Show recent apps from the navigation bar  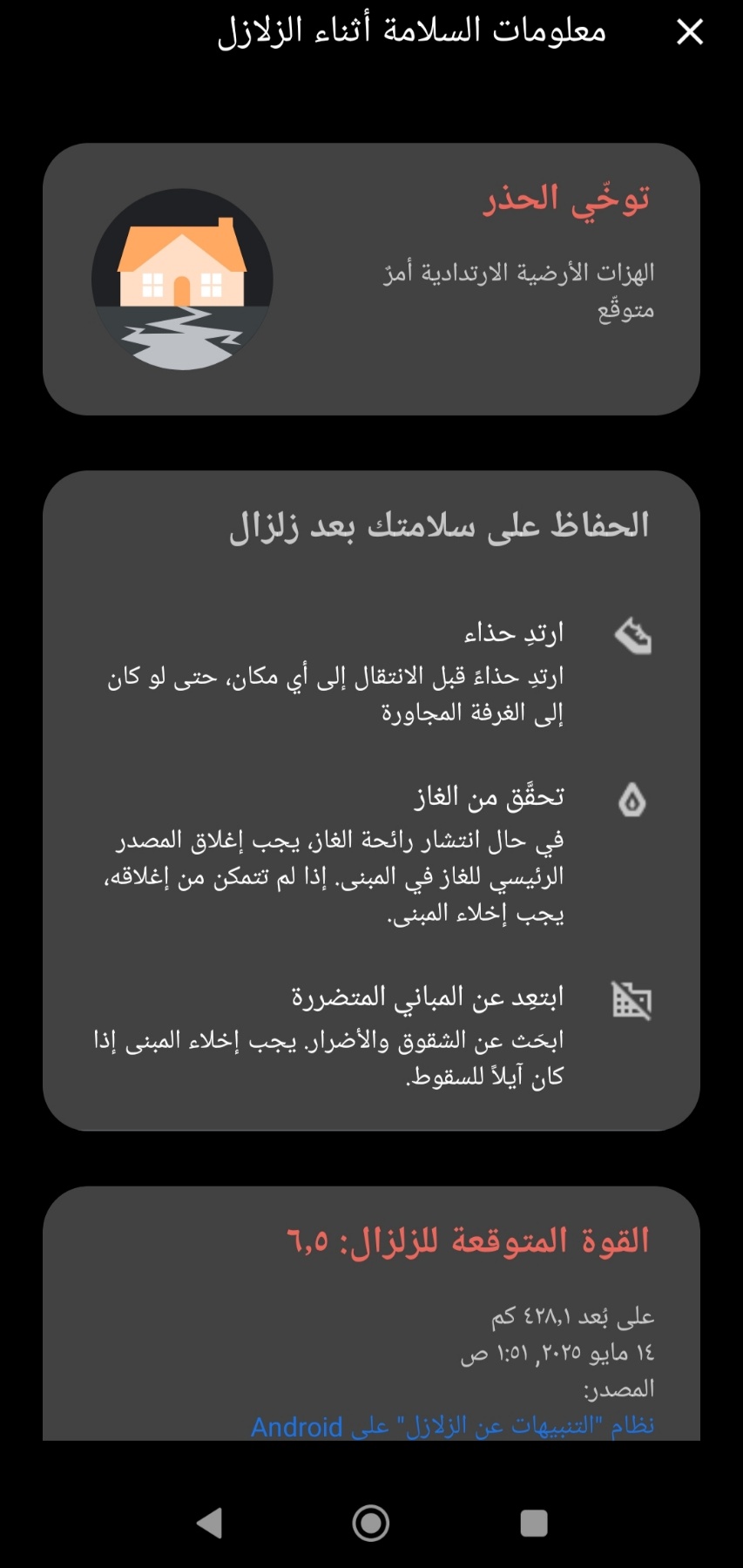[533, 1523]
